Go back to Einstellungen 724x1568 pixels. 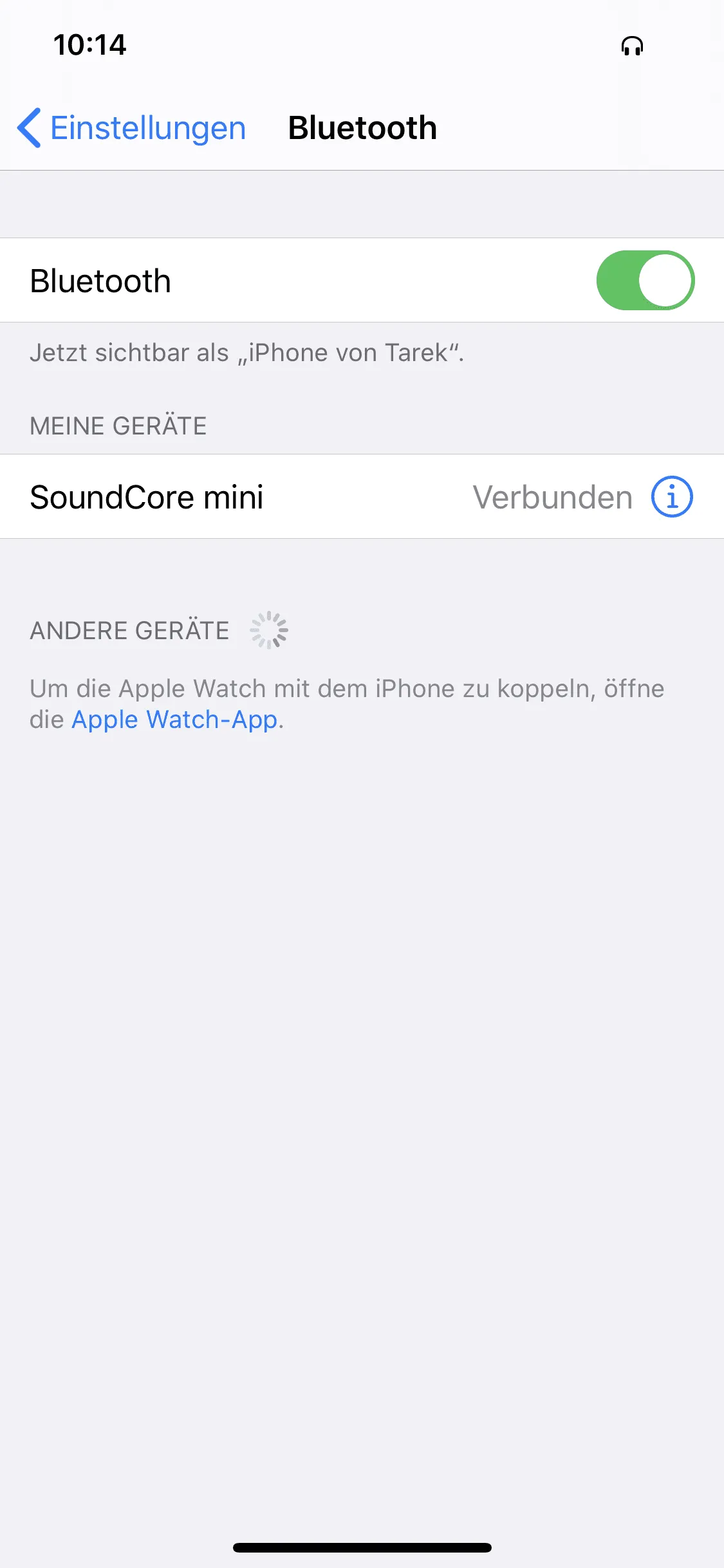[x=132, y=128]
